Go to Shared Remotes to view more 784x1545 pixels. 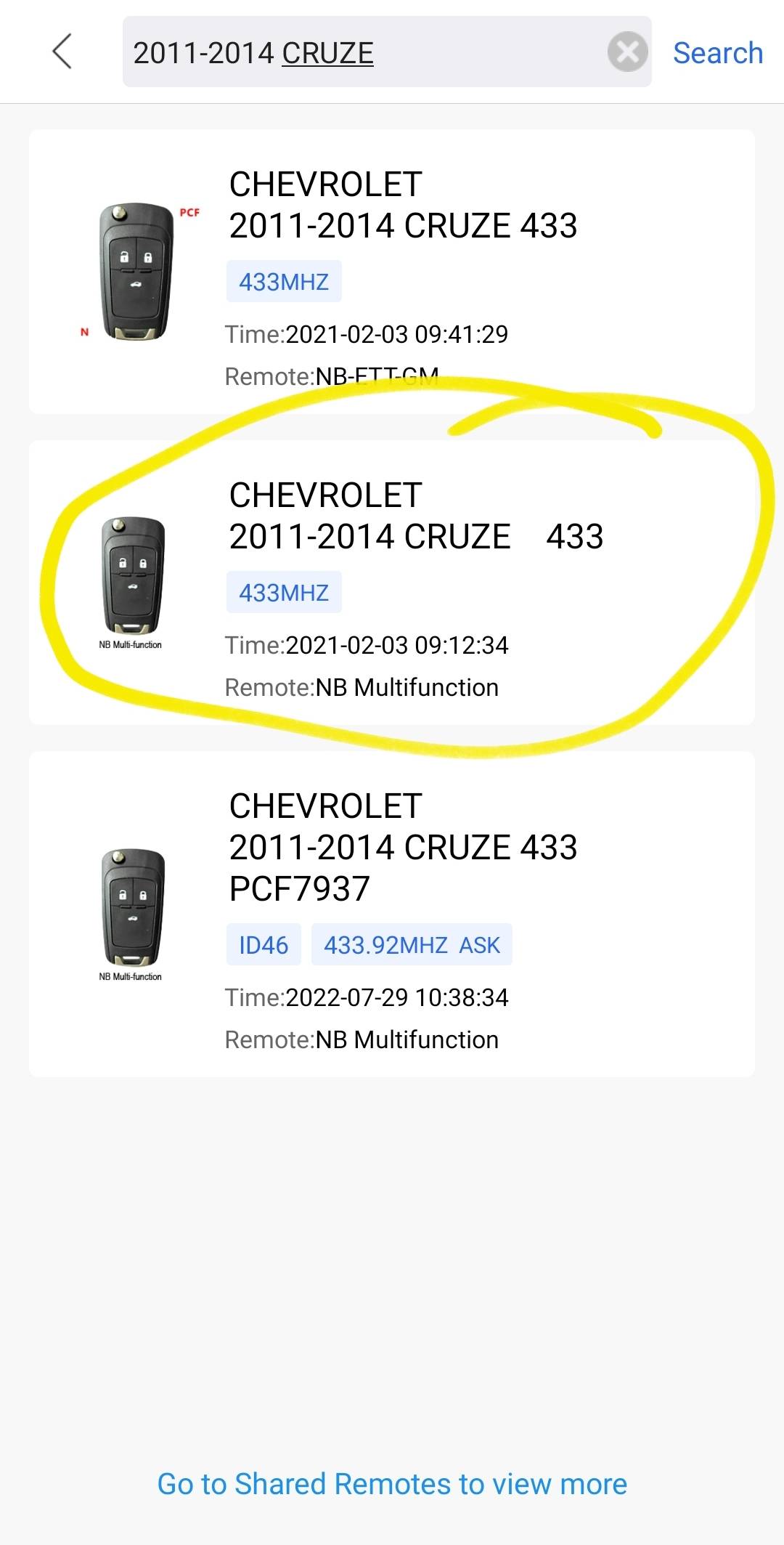pos(392,1484)
